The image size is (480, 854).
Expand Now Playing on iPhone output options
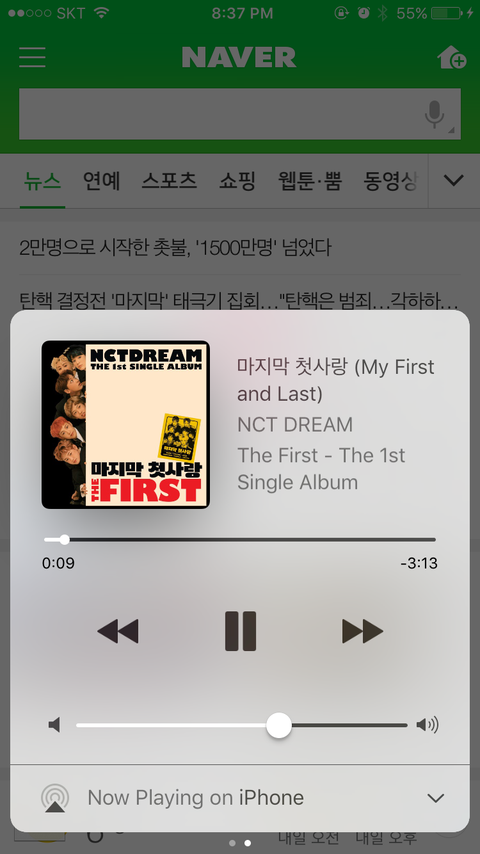[436, 798]
